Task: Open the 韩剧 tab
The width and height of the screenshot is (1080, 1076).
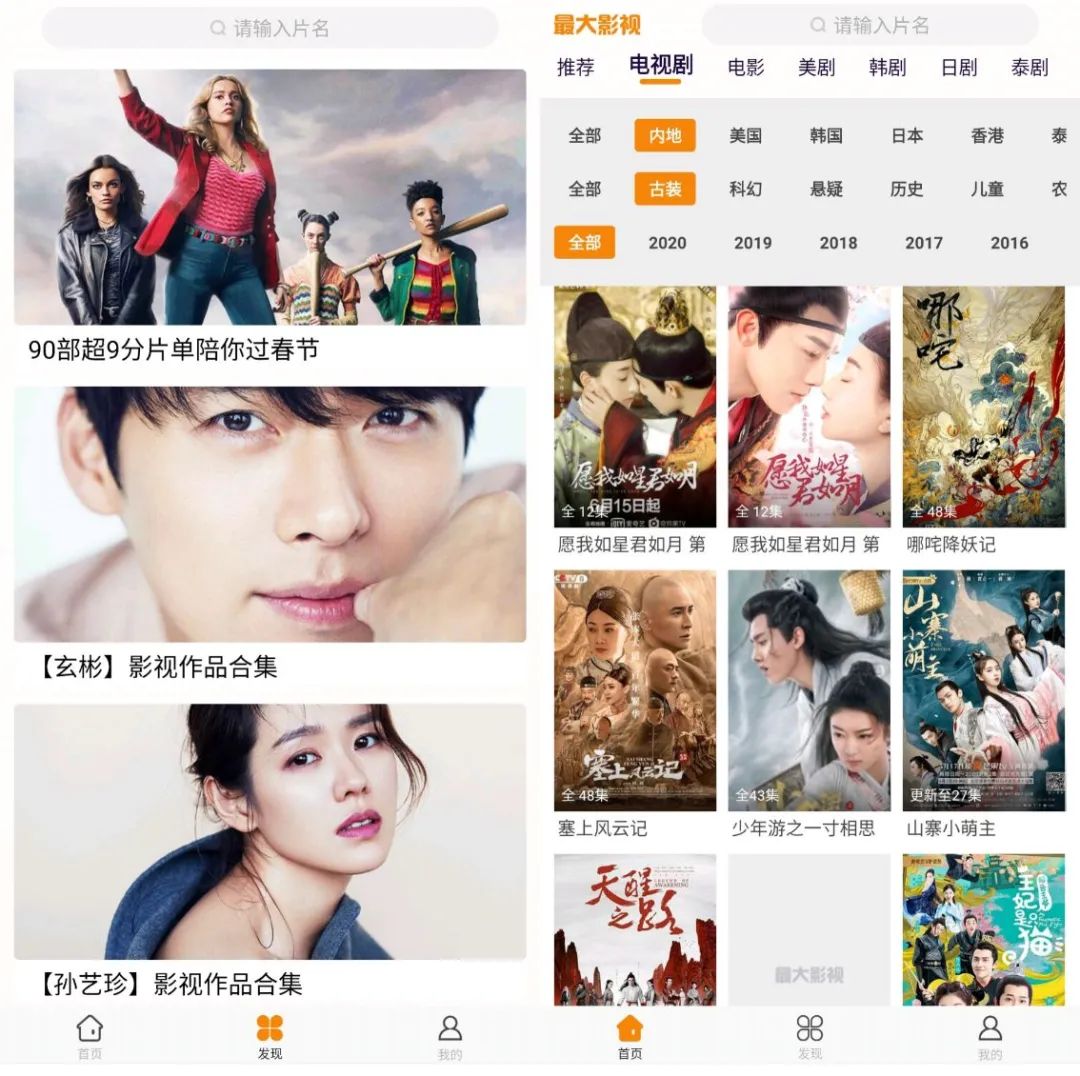Action: pyautogui.click(x=887, y=68)
